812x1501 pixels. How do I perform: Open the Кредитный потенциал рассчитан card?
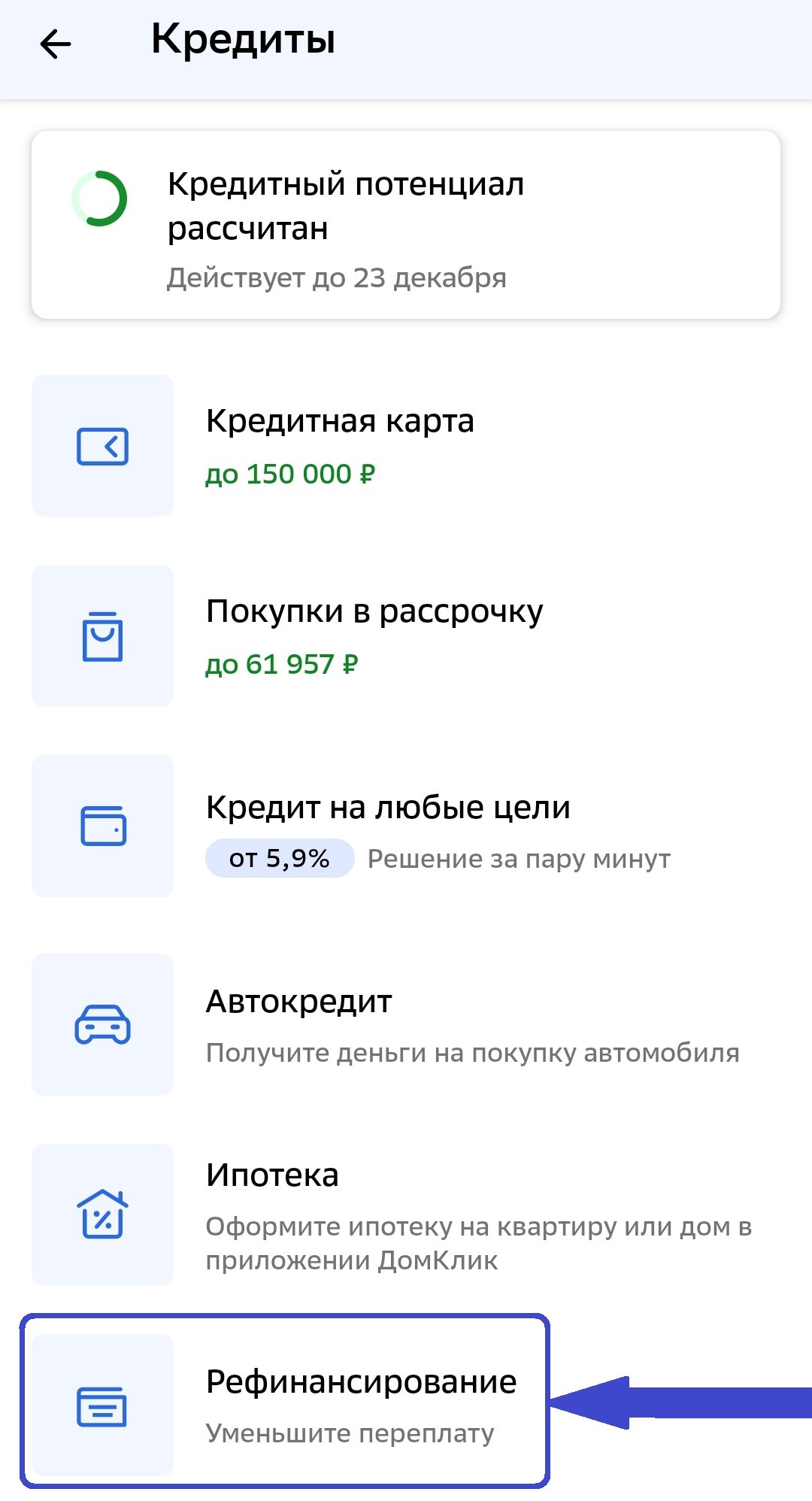click(406, 225)
